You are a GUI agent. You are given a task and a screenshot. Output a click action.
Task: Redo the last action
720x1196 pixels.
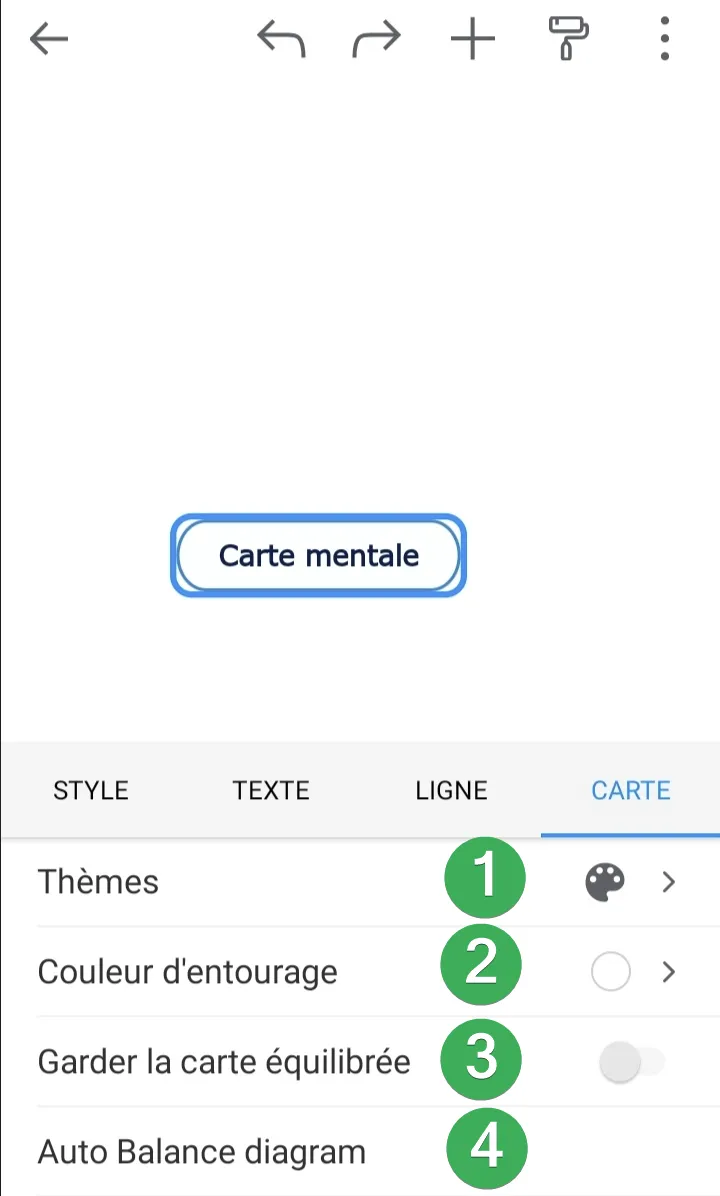coord(377,39)
